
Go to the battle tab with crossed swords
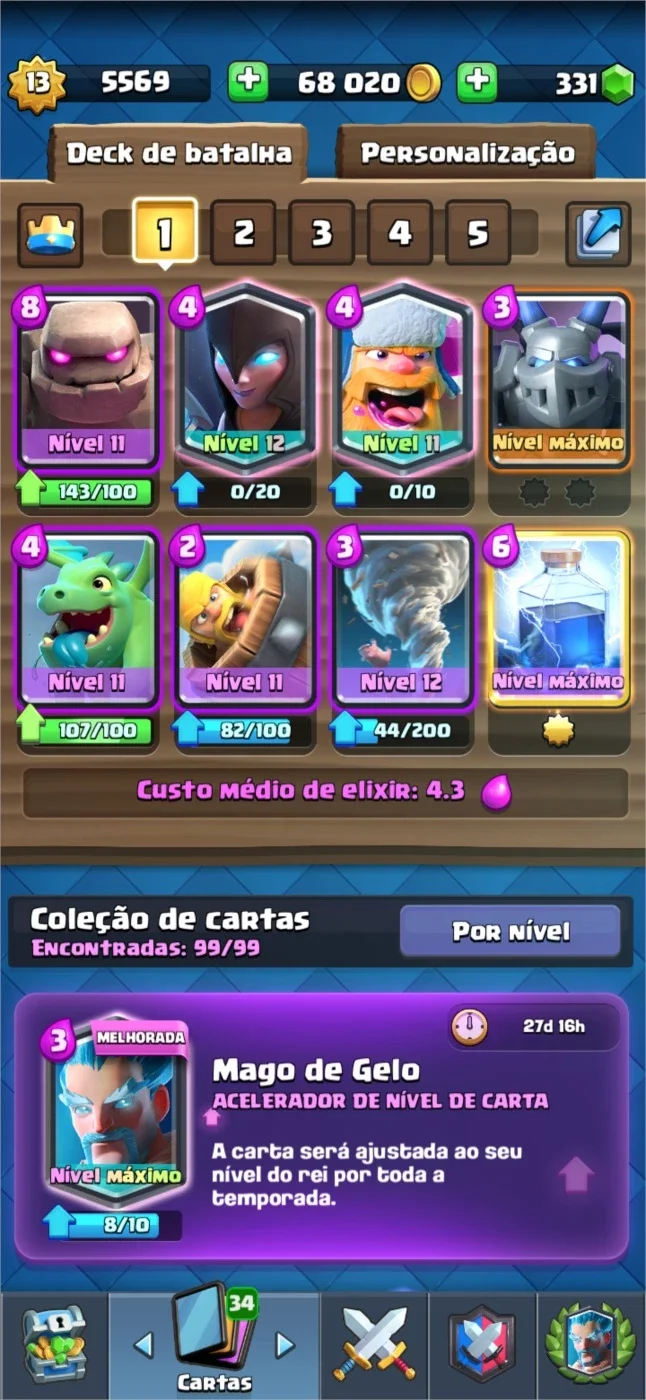point(374,1346)
